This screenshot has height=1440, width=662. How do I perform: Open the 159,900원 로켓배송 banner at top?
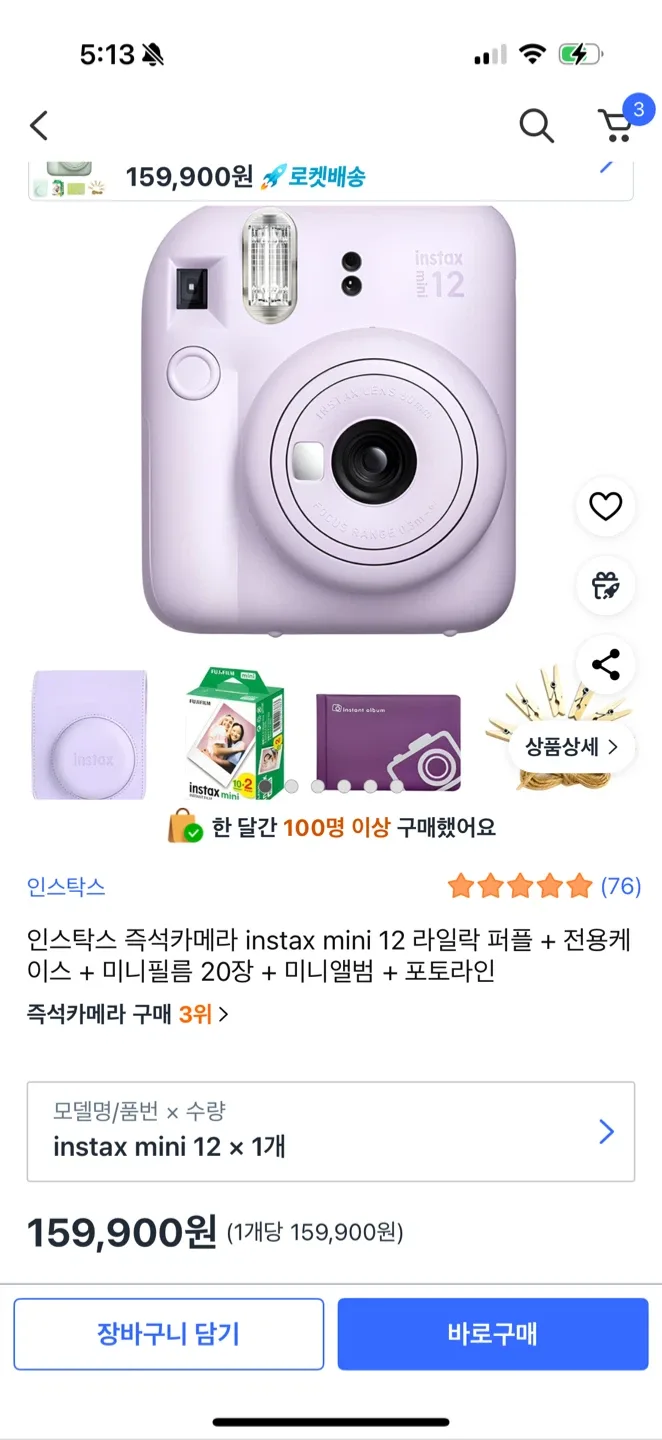click(330, 178)
